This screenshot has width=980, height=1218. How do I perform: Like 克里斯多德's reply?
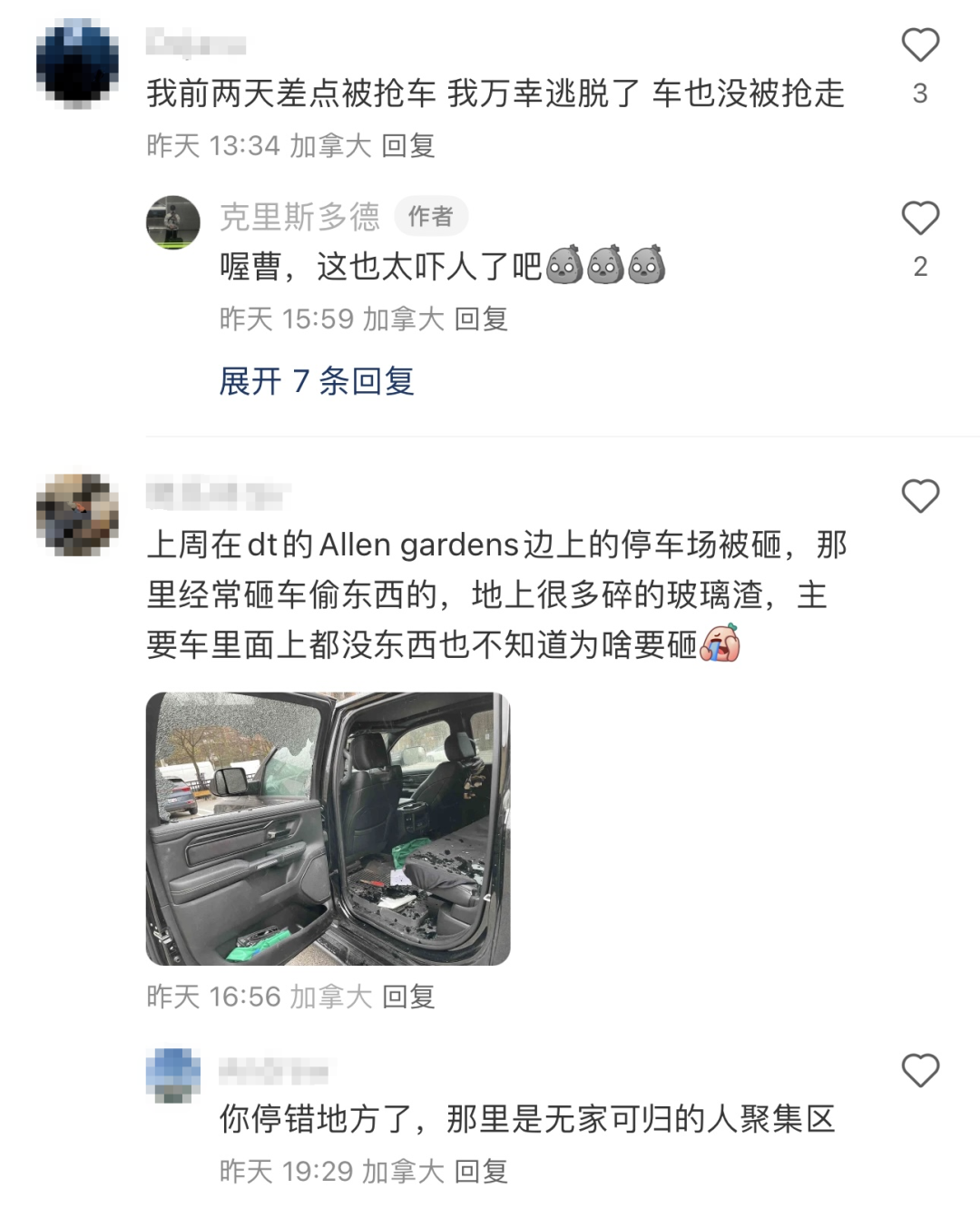point(919,219)
